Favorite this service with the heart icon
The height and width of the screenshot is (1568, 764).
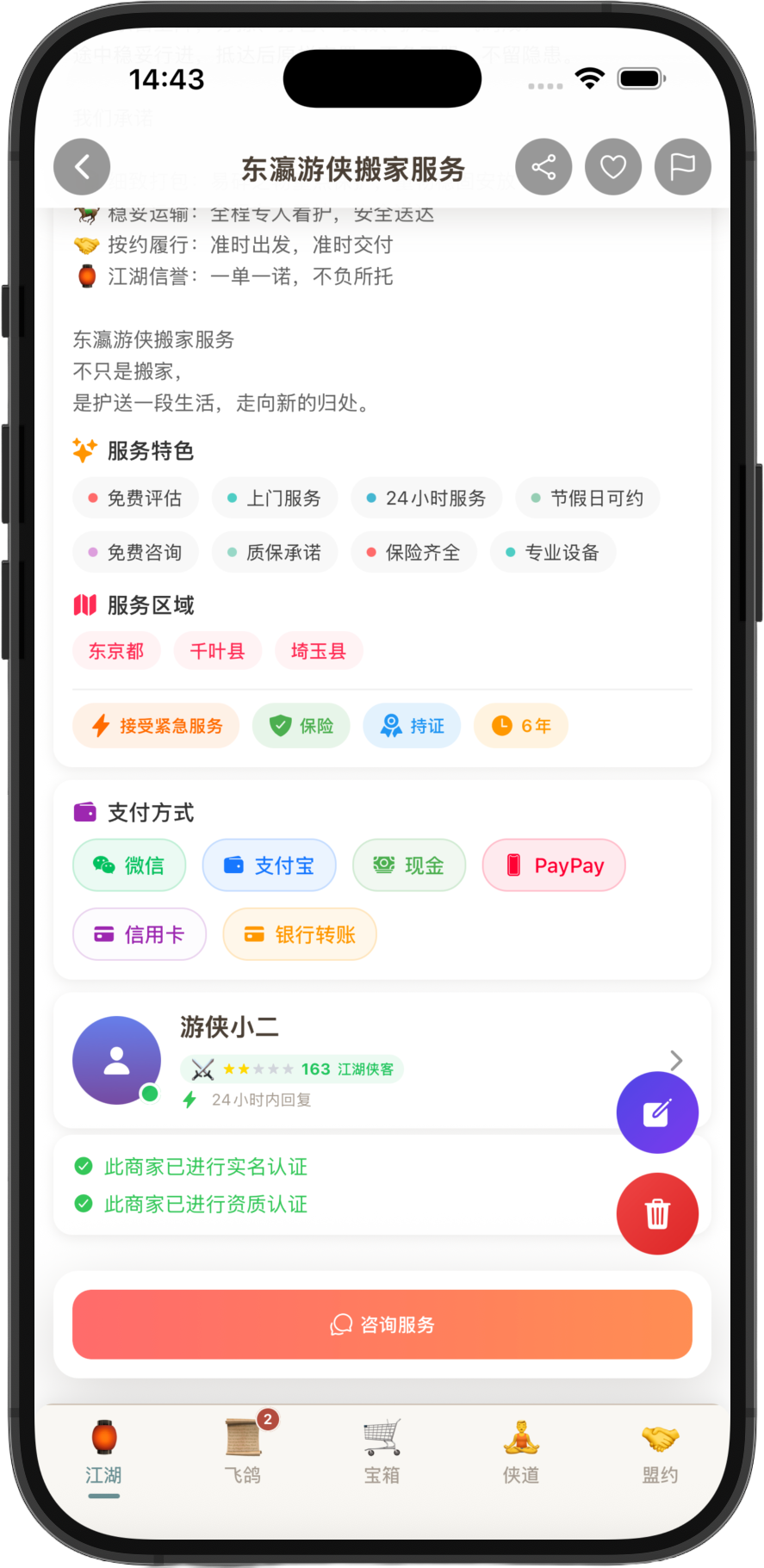(613, 166)
